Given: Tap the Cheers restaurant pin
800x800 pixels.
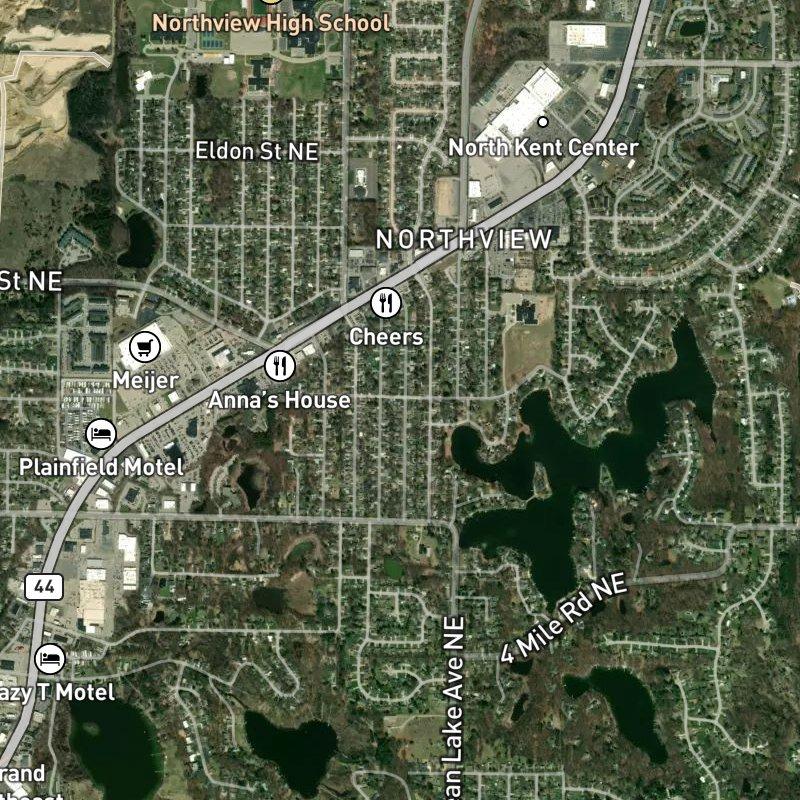Looking at the screenshot, I should (x=386, y=302).
